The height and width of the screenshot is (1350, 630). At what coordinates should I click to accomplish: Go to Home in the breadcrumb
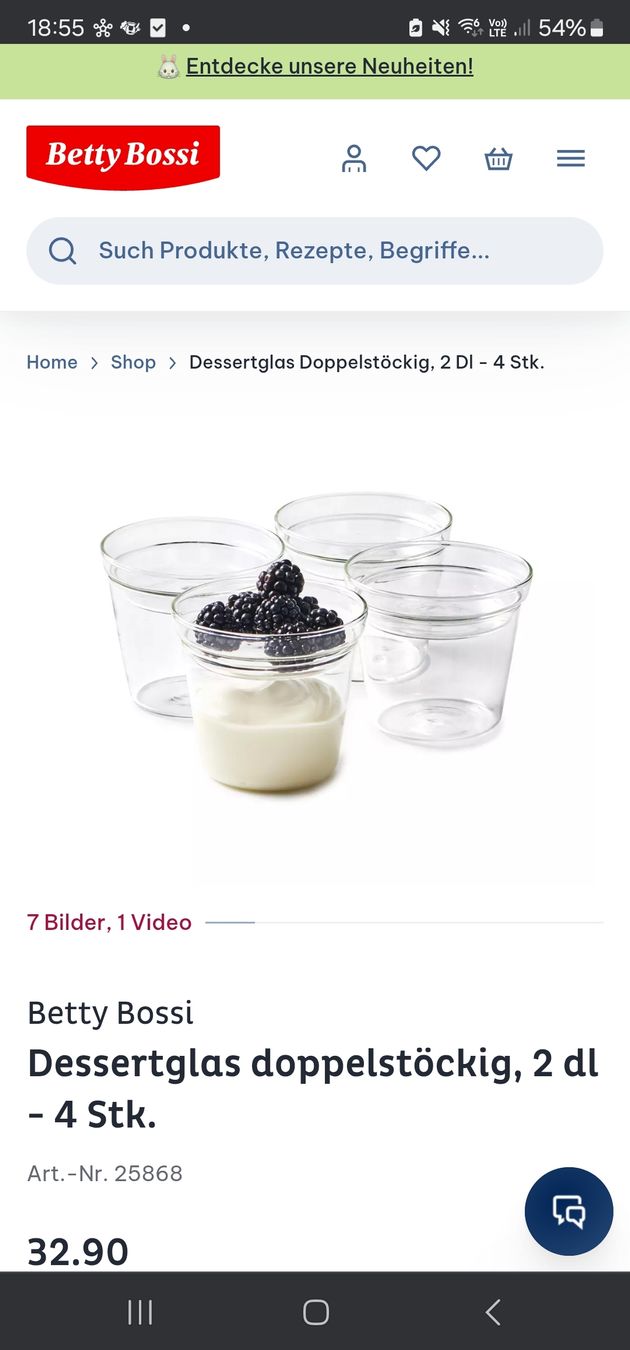[x=52, y=362]
